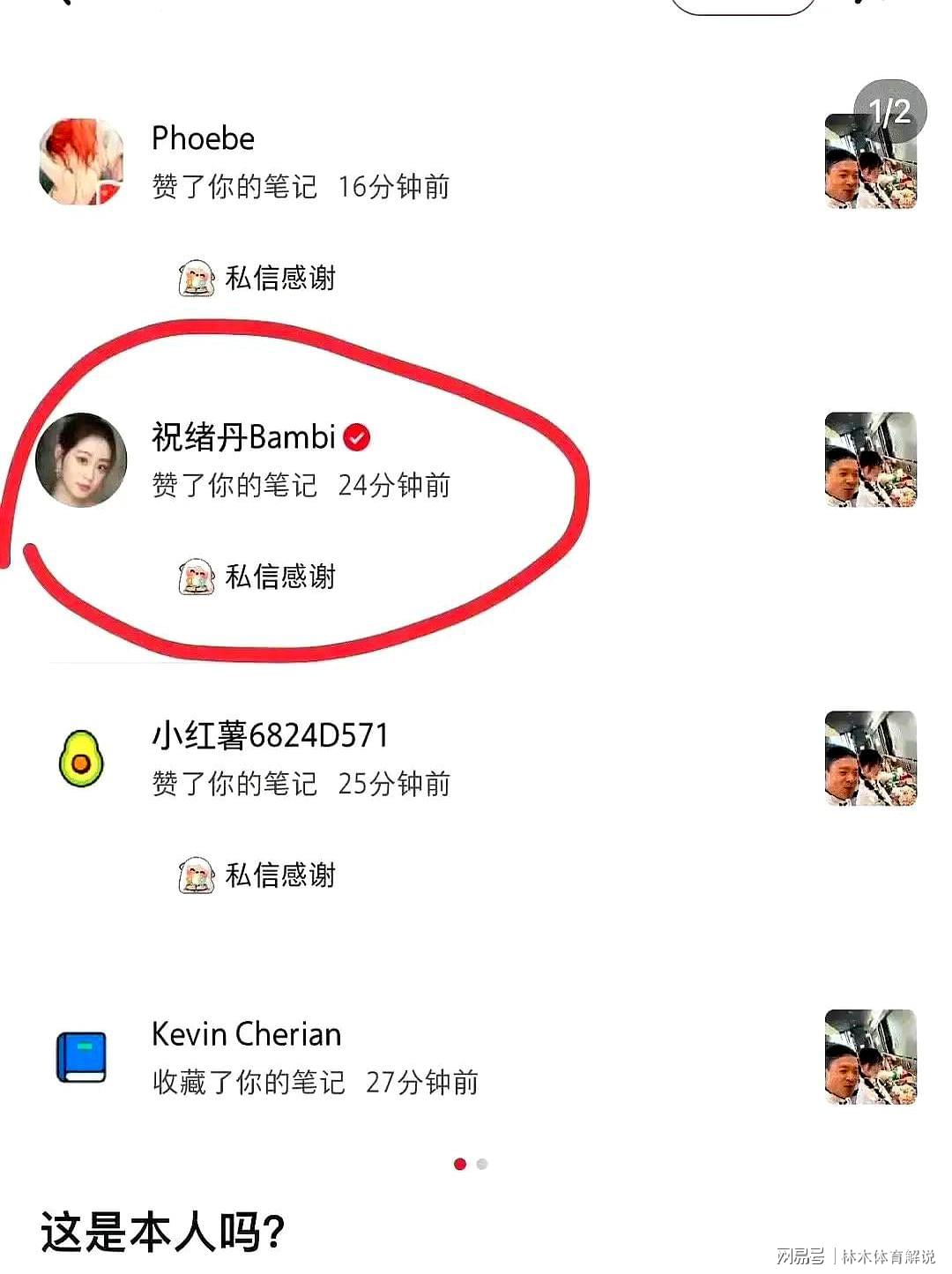The width and height of the screenshot is (952, 1274).
Task: Select the avocado avatar of 小红薯6824D571
Action: [82, 760]
